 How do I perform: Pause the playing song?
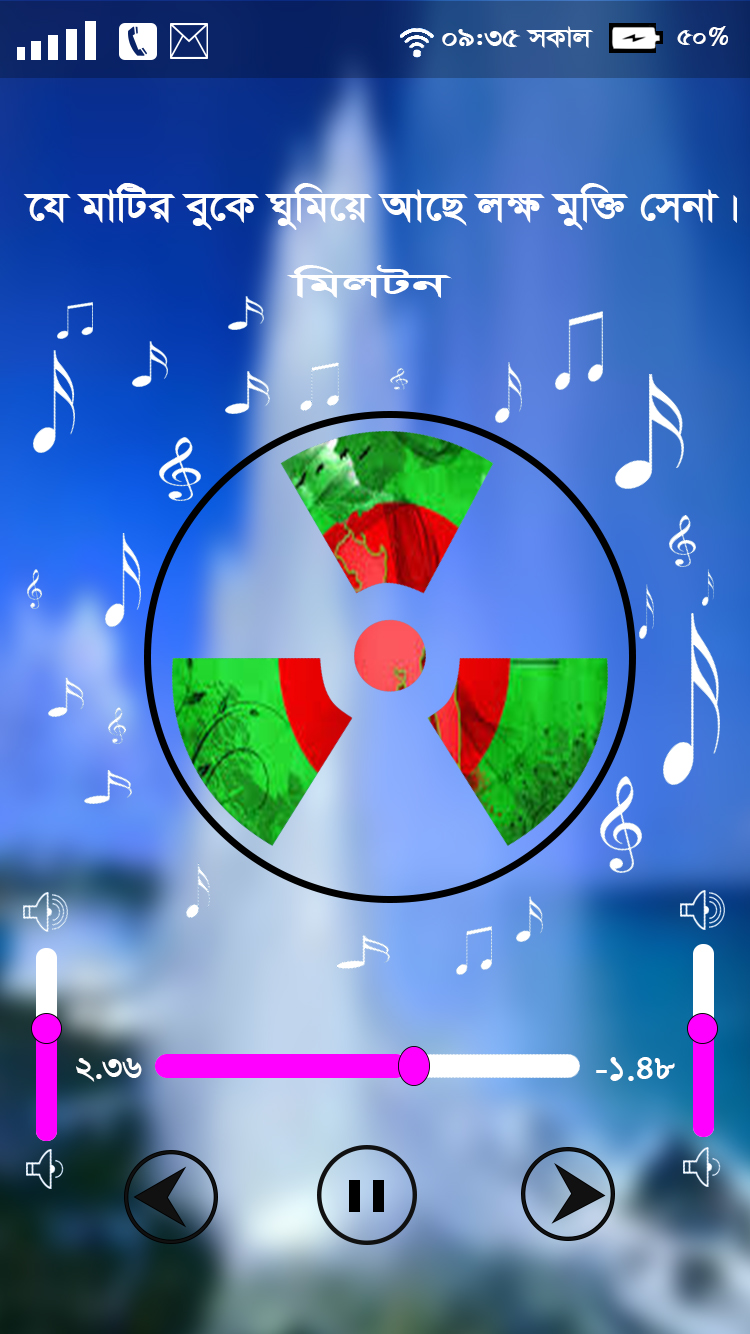click(366, 1195)
